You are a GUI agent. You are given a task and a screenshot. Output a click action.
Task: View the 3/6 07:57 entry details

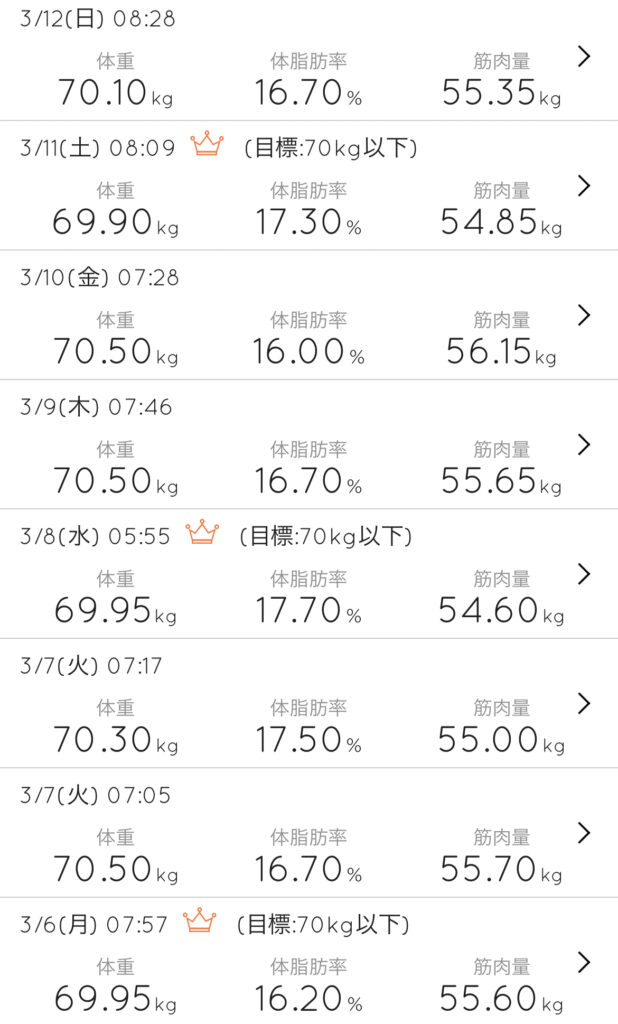tap(585, 962)
